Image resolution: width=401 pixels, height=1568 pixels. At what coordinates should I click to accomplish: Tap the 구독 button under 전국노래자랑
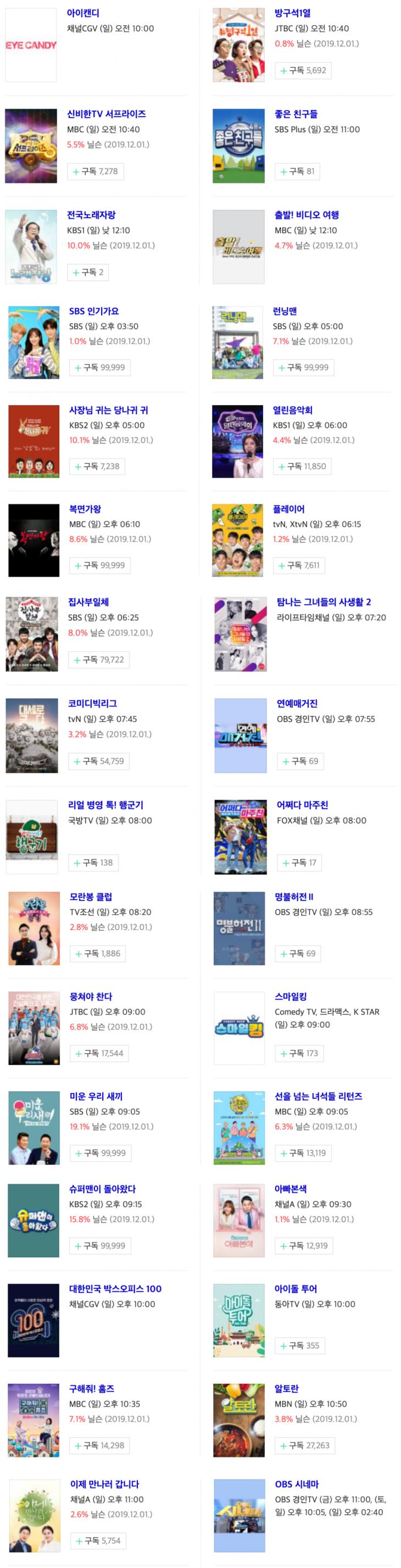pos(88,272)
